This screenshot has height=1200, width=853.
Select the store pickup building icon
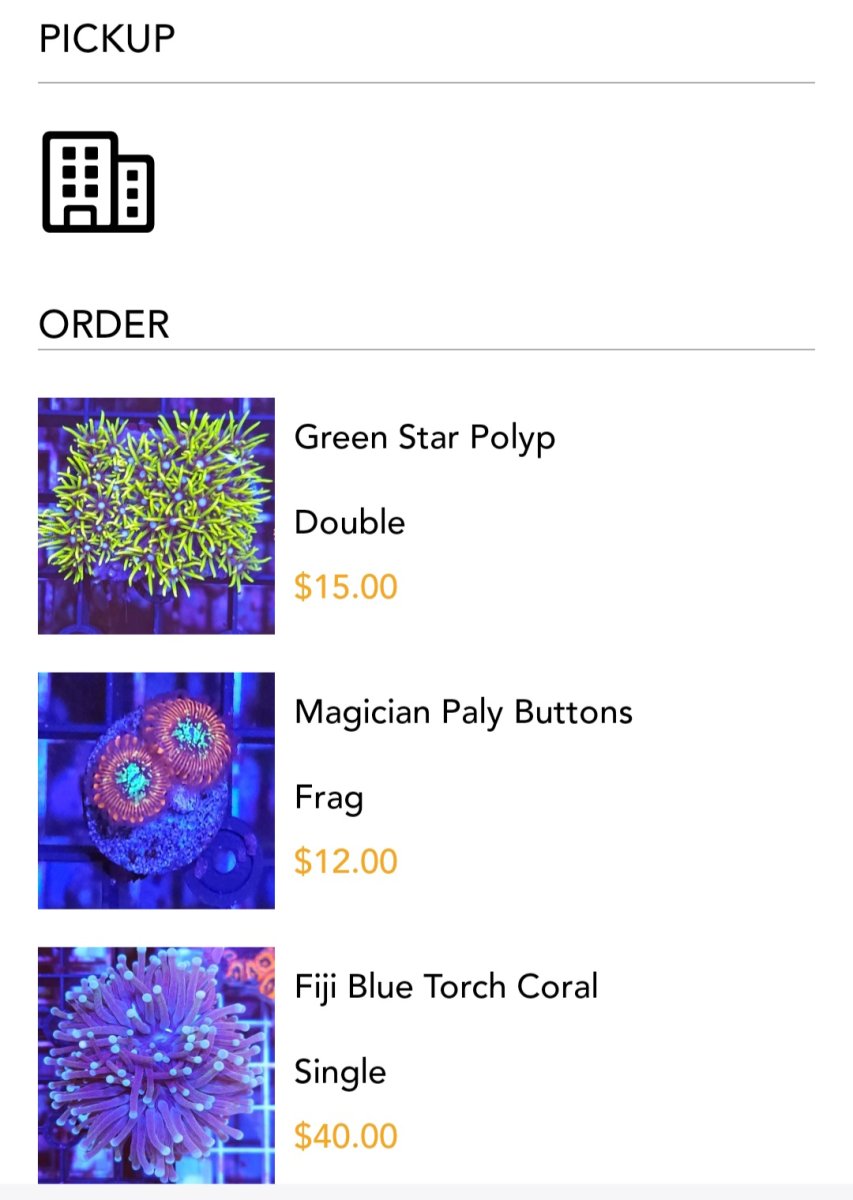(x=98, y=182)
